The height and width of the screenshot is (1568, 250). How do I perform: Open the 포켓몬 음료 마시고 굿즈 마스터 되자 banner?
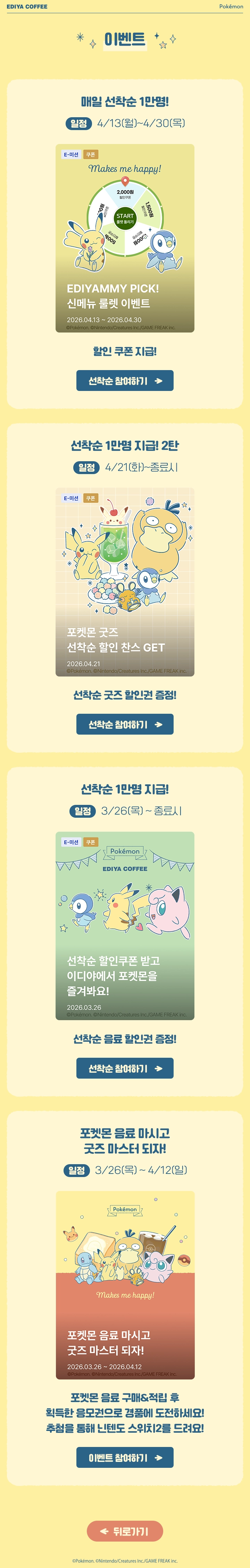click(x=125, y=1285)
